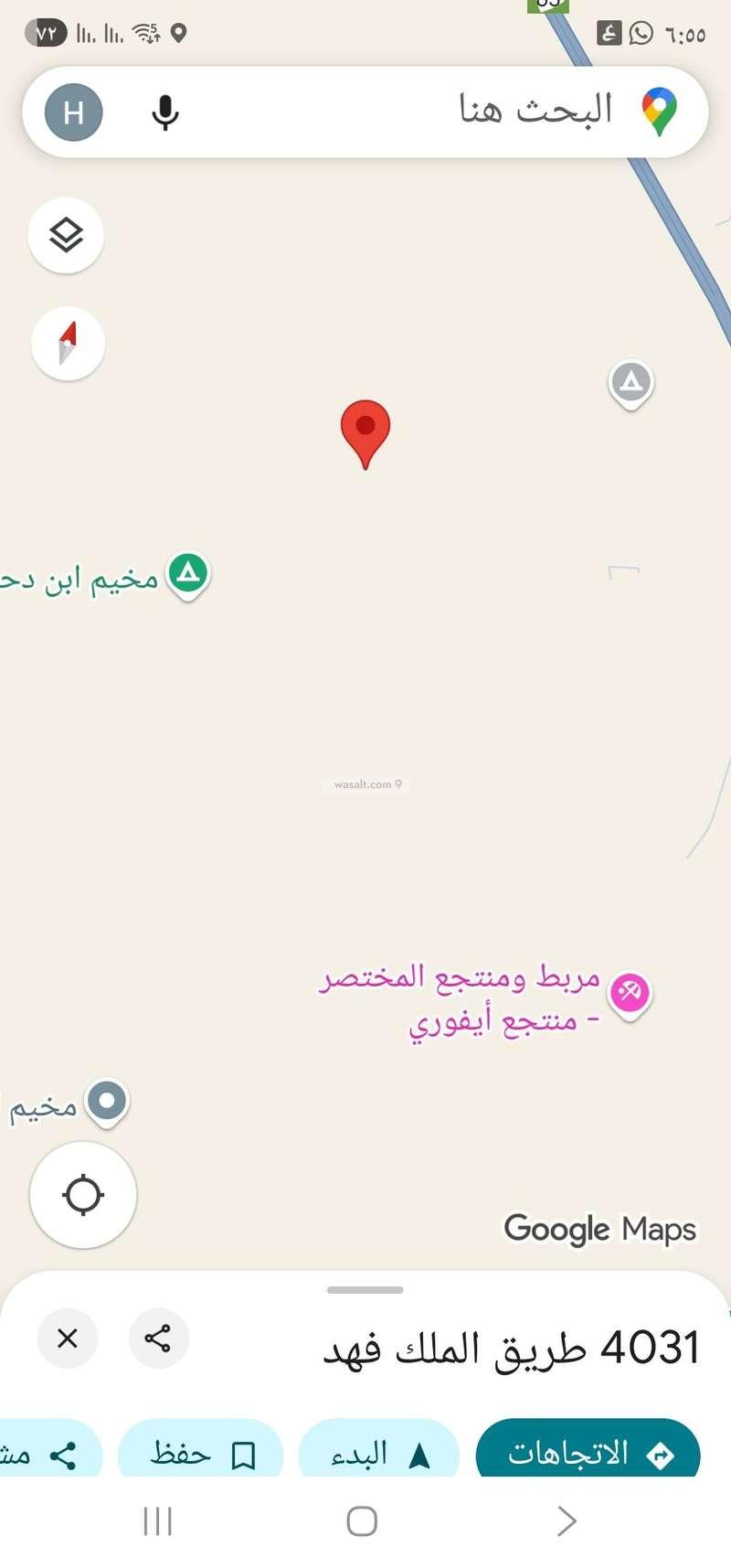Screen dimensions: 731x1568
Task: Open the 'مخيم' marker above the location button
Action: (x=107, y=1101)
